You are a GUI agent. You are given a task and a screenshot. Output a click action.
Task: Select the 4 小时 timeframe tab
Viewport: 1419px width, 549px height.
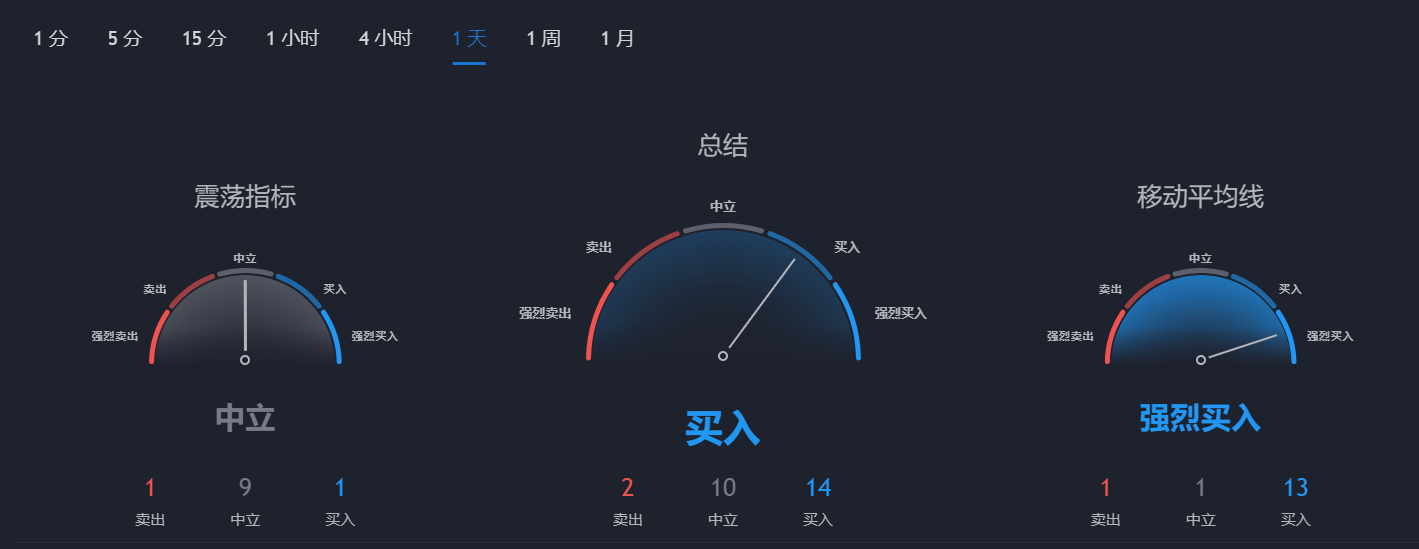coord(385,39)
